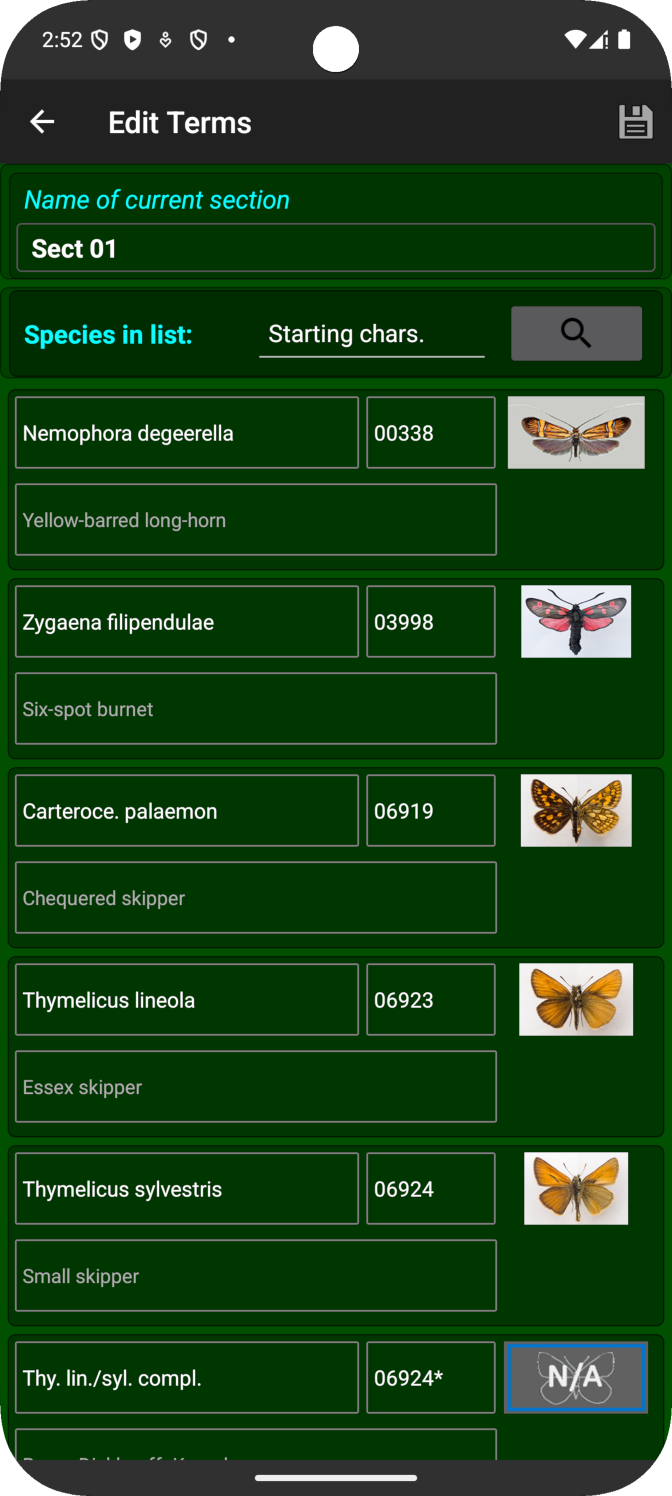
Task: Edit the Carteroce. palaemon name field
Action: pyautogui.click(x=187, y=811)
